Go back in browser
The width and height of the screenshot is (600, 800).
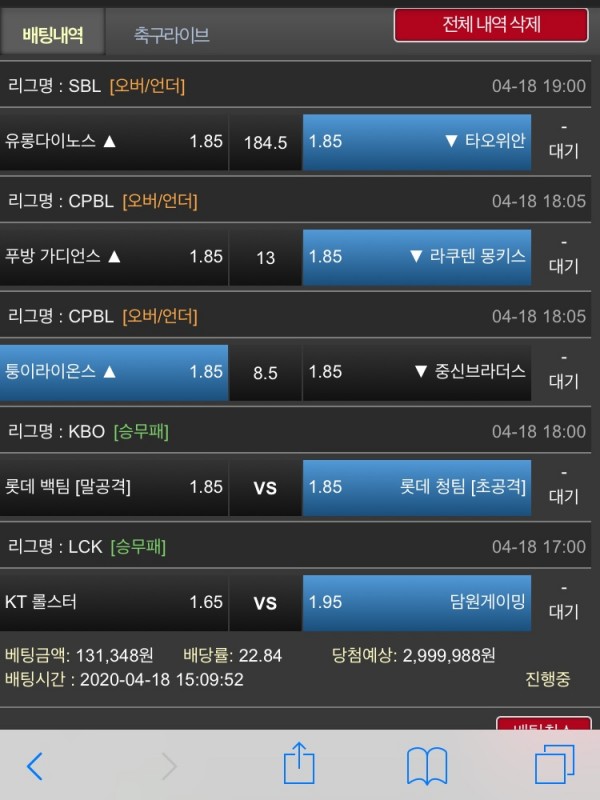pos(35,766)
